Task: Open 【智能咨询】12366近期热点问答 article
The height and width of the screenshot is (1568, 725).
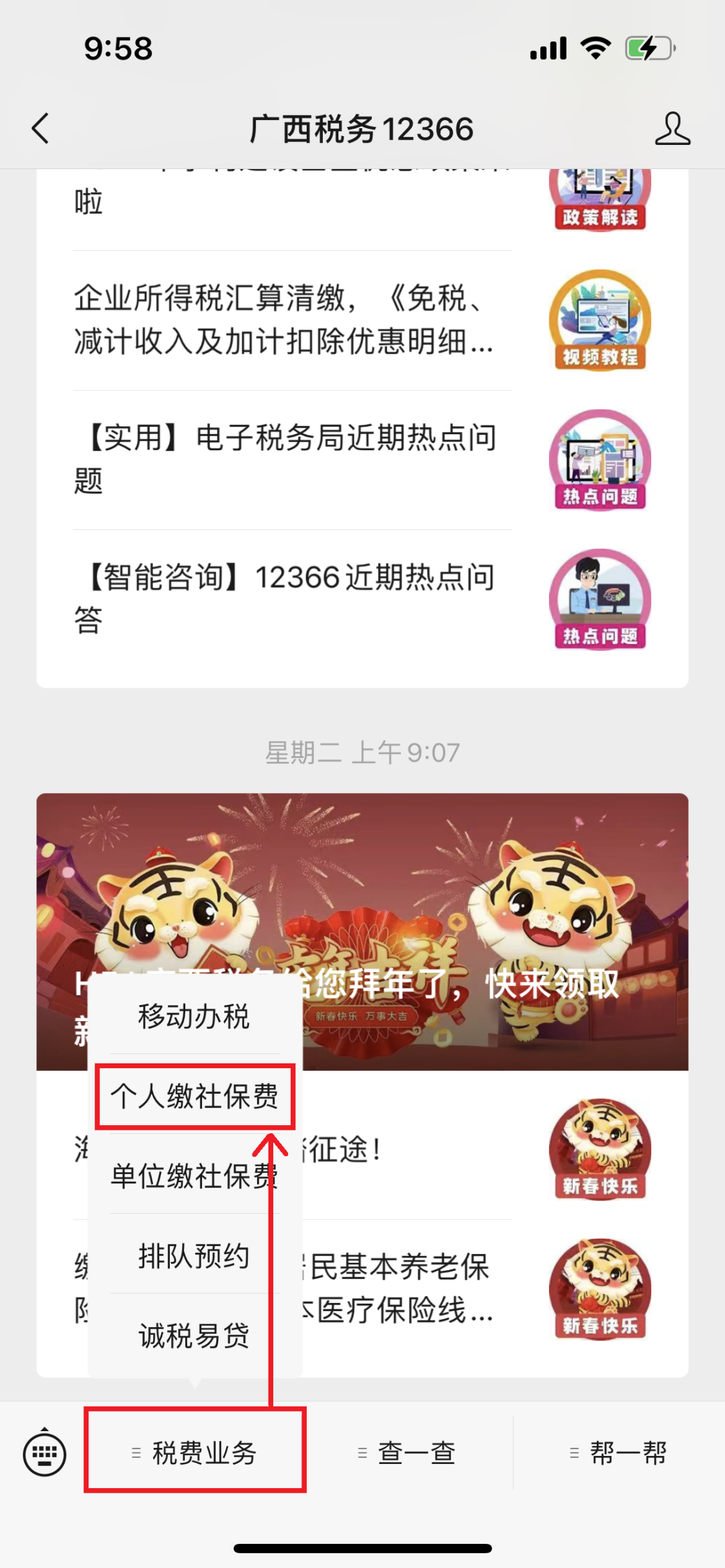Action: [362, 599]
